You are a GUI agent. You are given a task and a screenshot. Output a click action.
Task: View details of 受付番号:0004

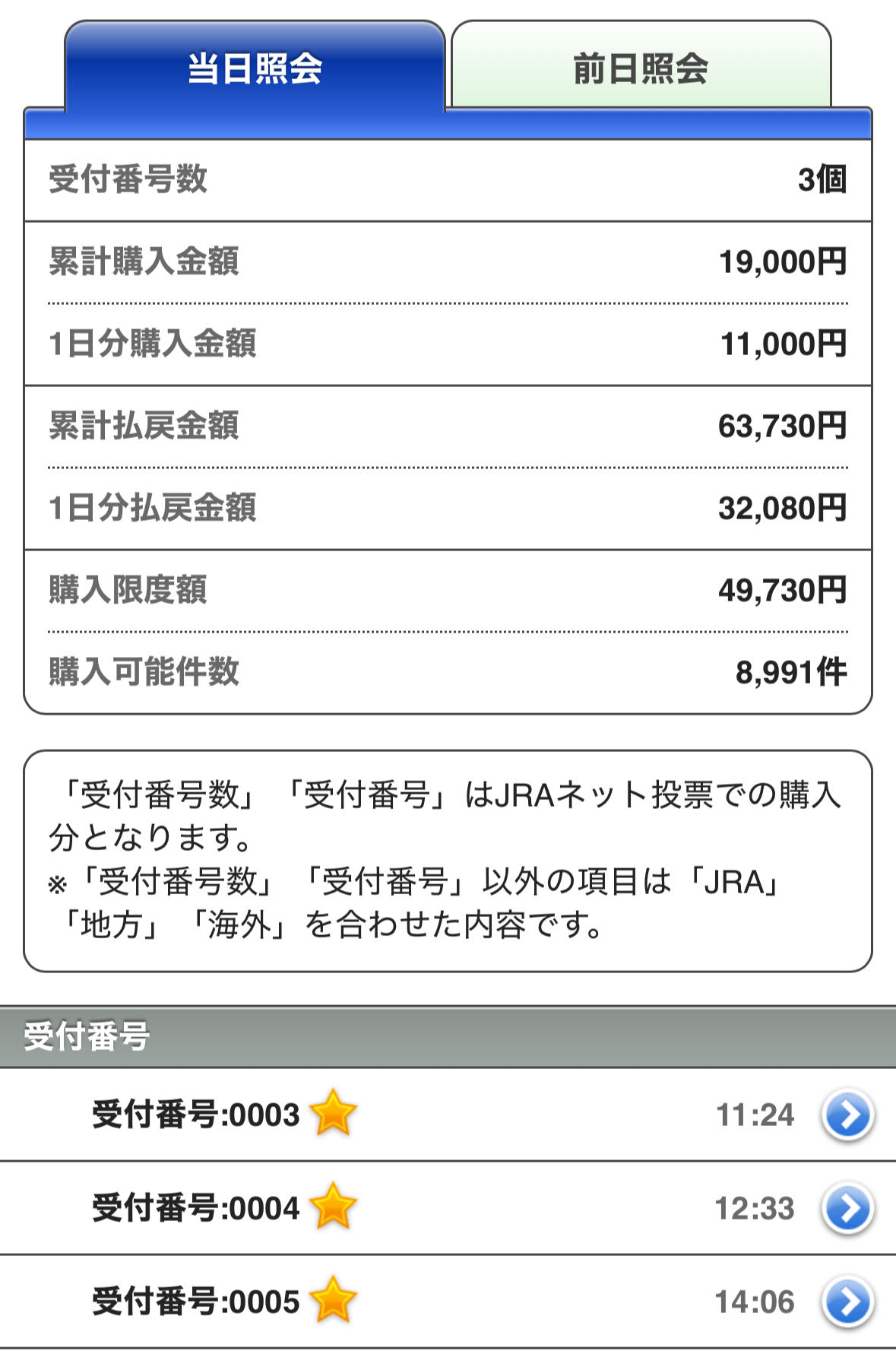(x=847, y=1208)
